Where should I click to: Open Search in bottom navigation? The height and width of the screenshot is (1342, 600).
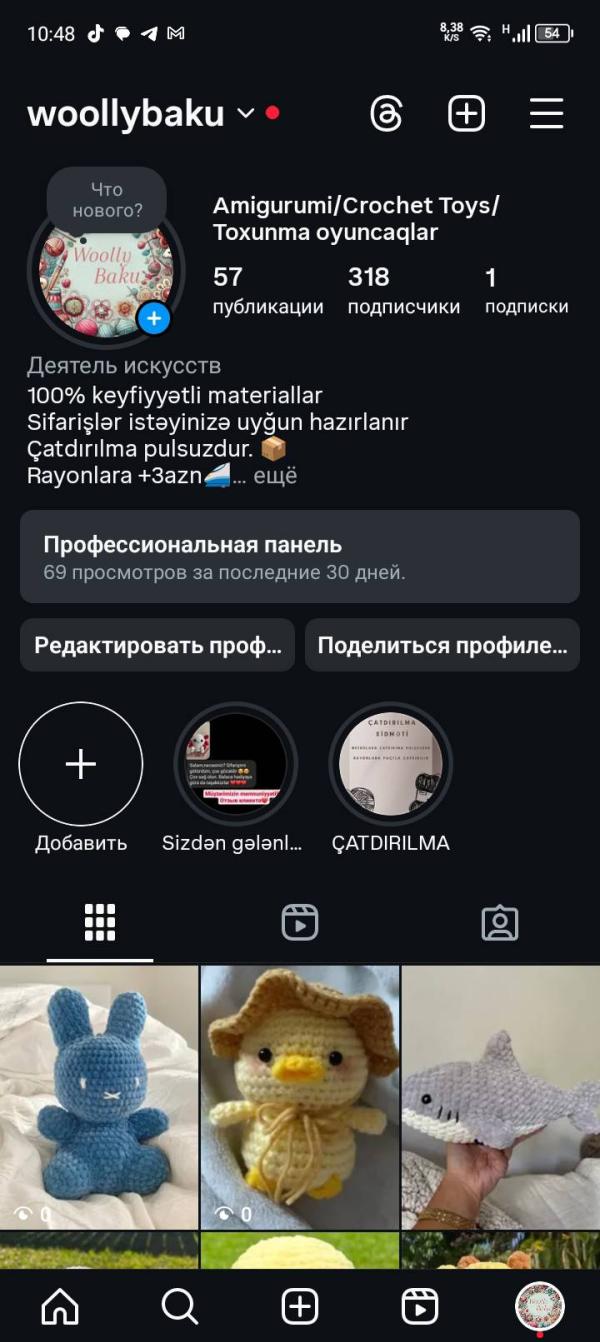click(x=180, y=1306)
